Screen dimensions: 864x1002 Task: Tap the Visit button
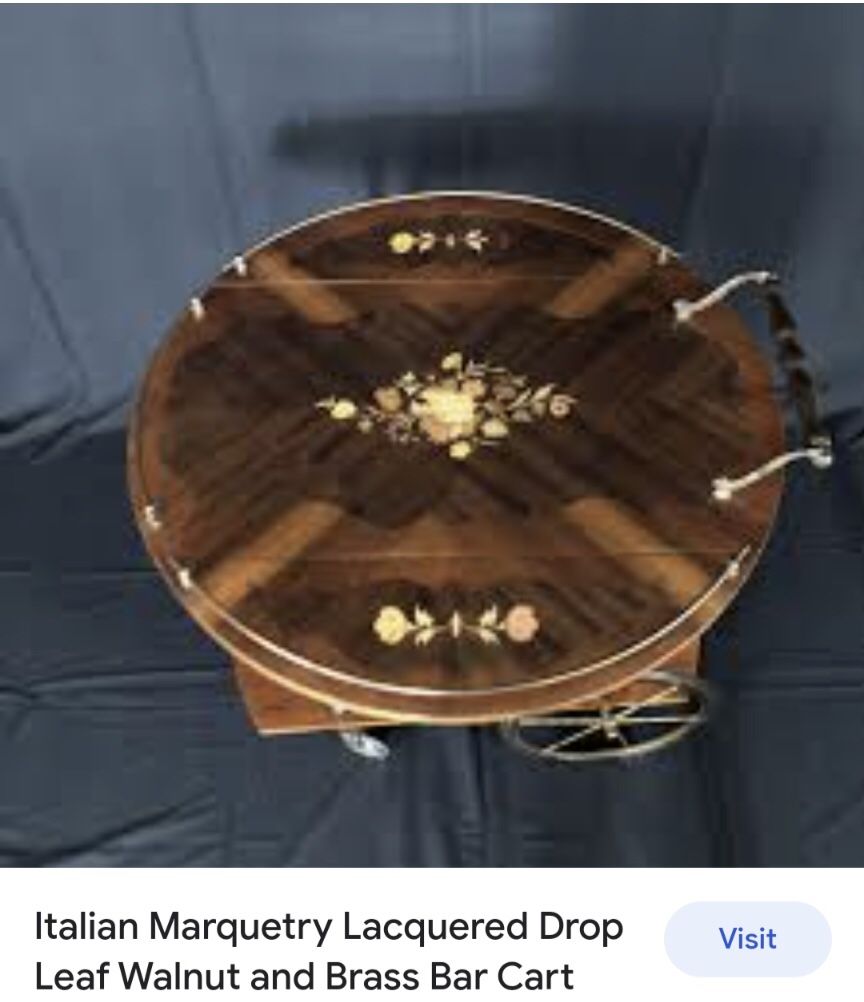(x=747, y=939)
